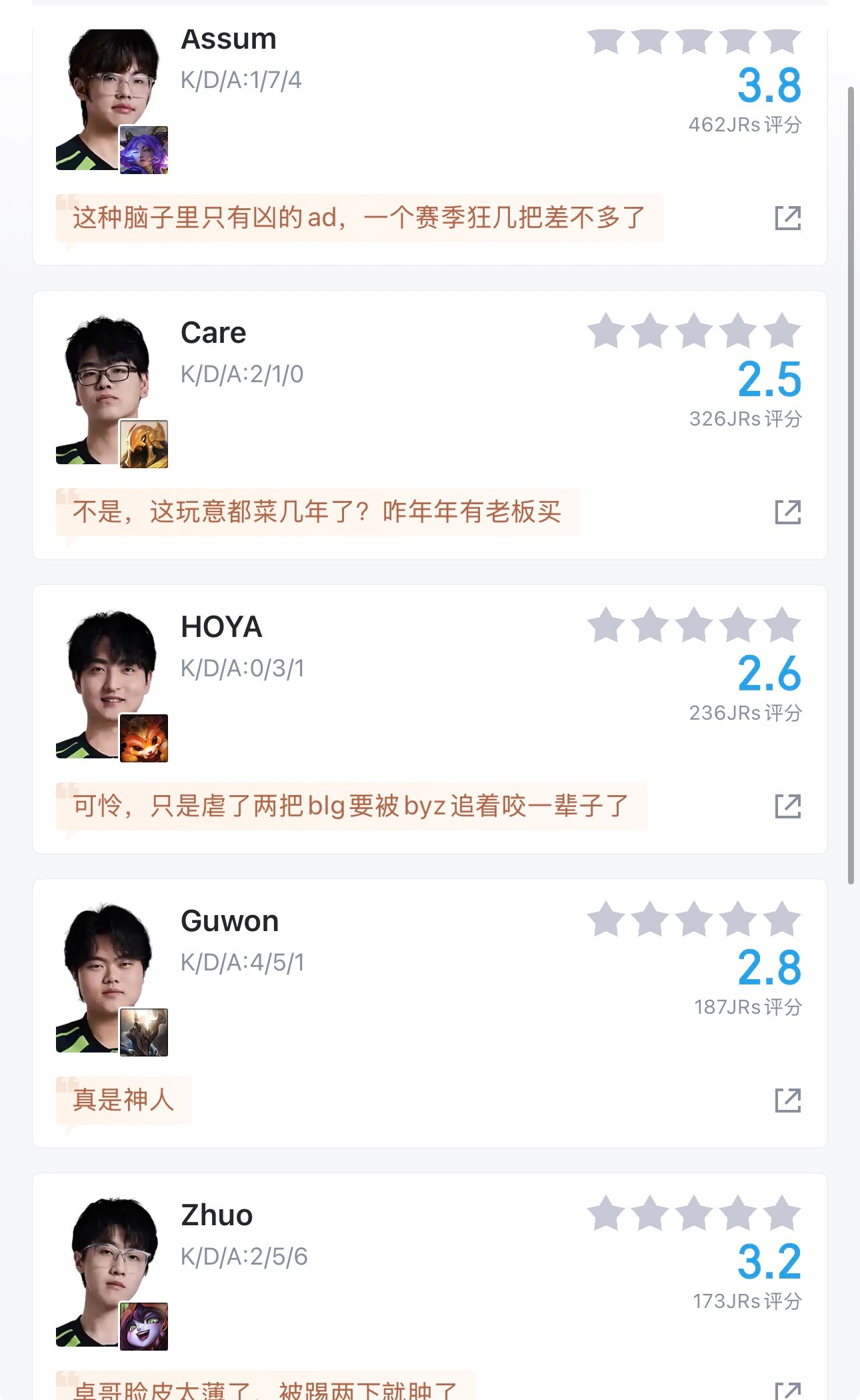Screen dimensions: 860x1400
Task: Click the player name Assum
Action: pos(228,38)
